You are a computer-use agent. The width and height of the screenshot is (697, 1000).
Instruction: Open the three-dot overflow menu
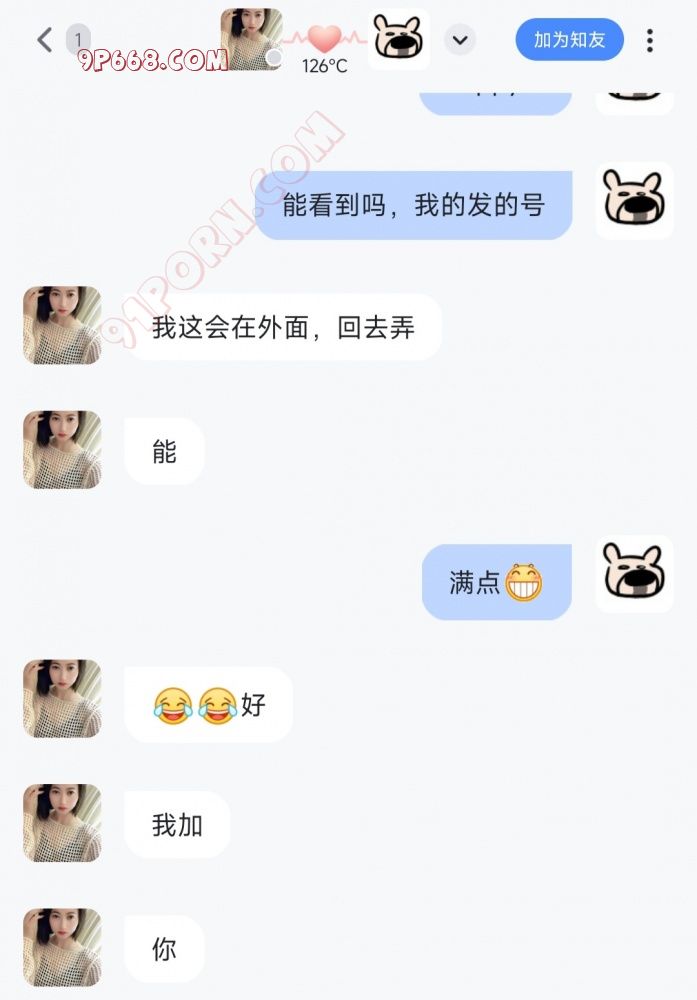click(650, 40)
